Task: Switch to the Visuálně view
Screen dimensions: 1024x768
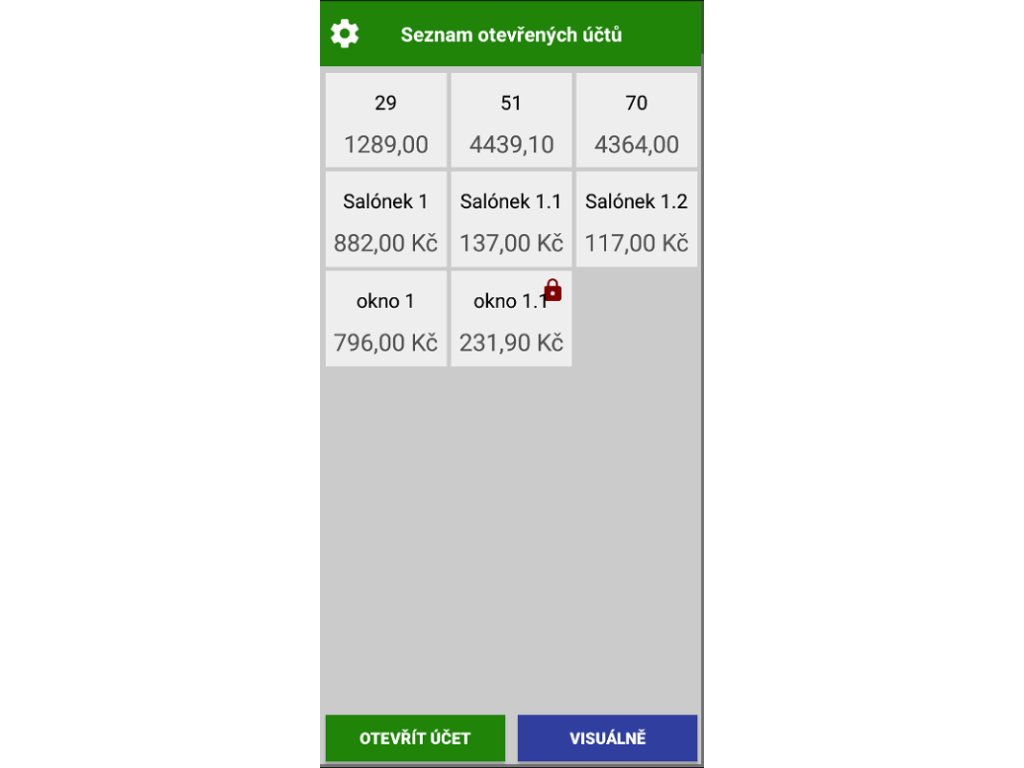Action: (x=607, y=738)
